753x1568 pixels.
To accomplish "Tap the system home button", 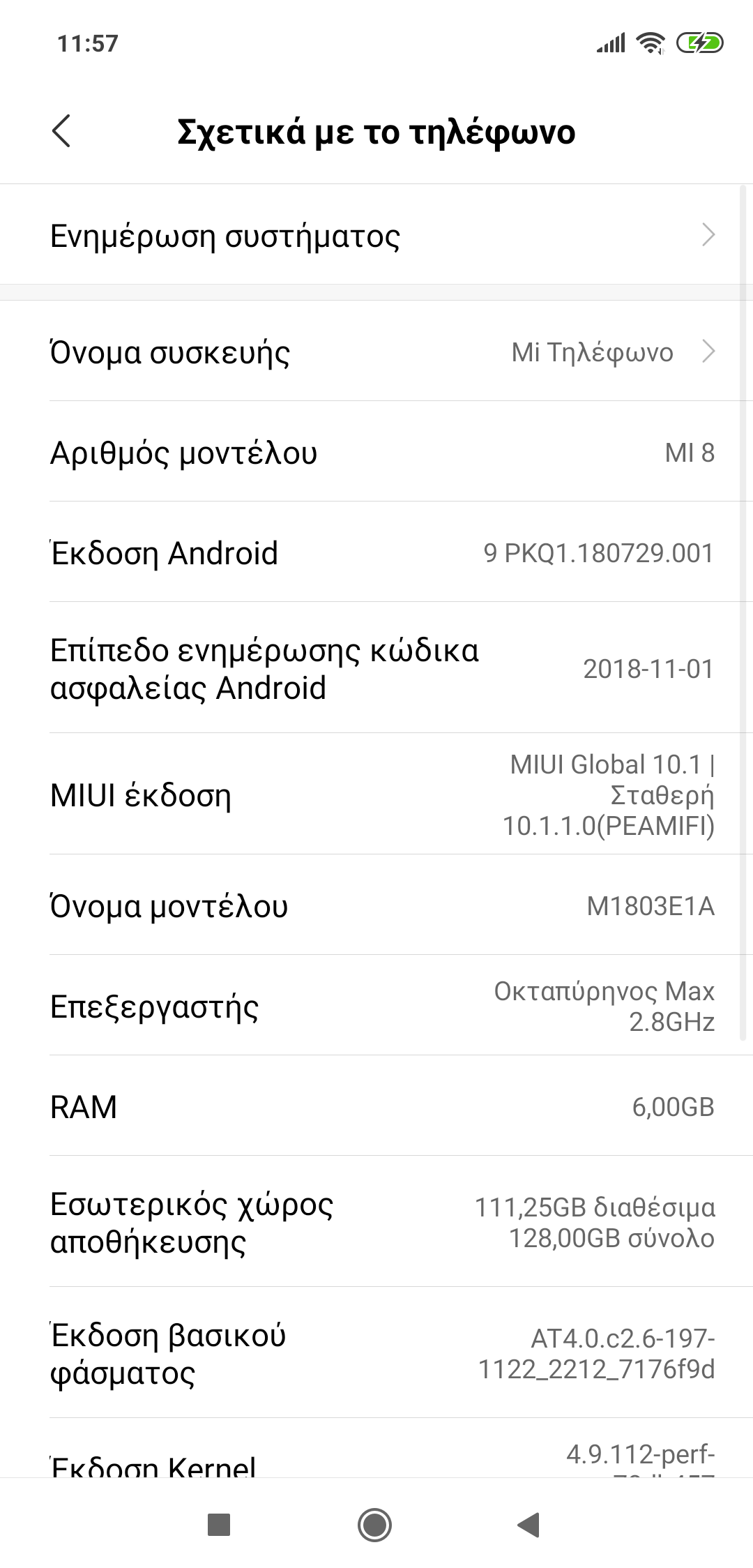I will click(x=375, y=1525).
